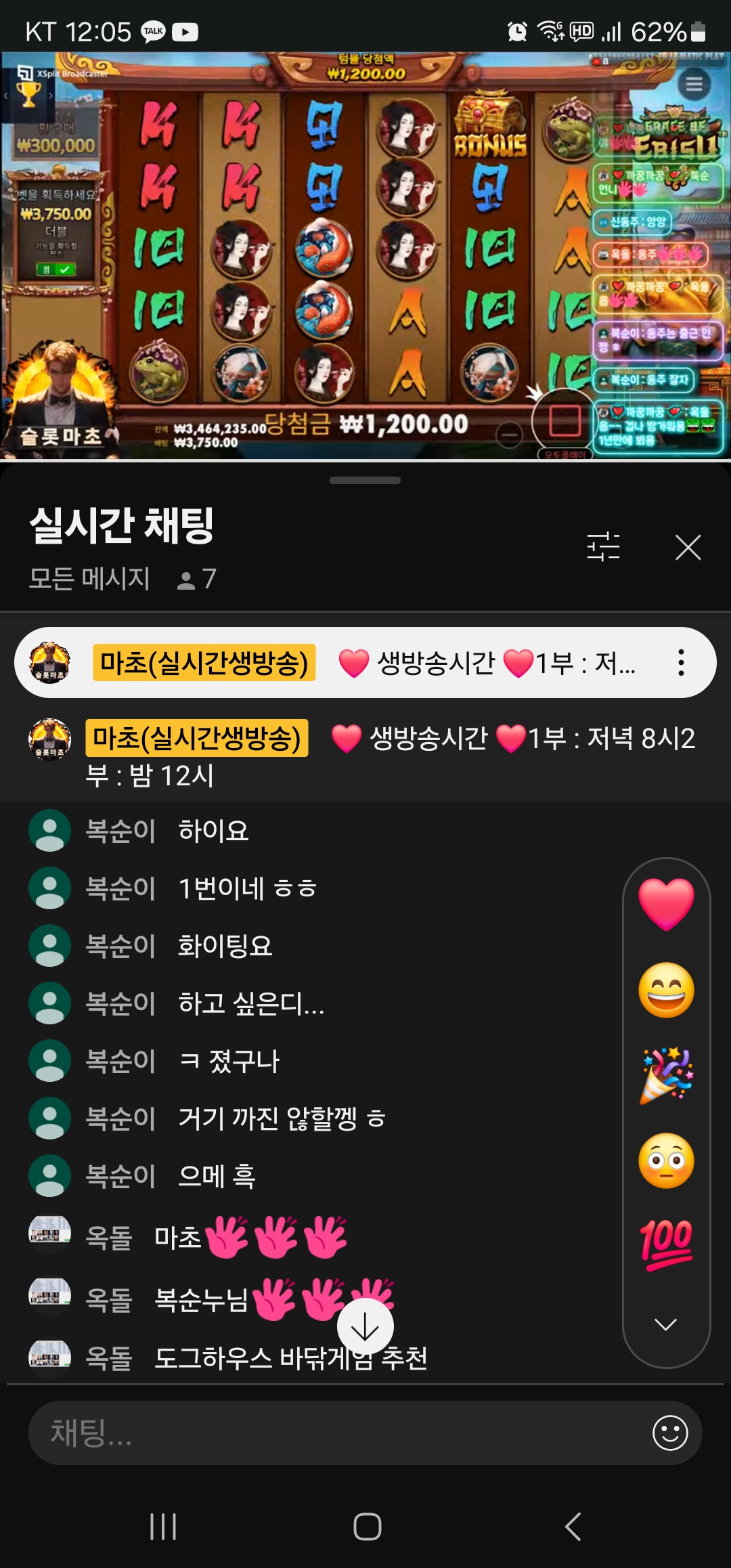Open the recent apps view

(163, 1527)
